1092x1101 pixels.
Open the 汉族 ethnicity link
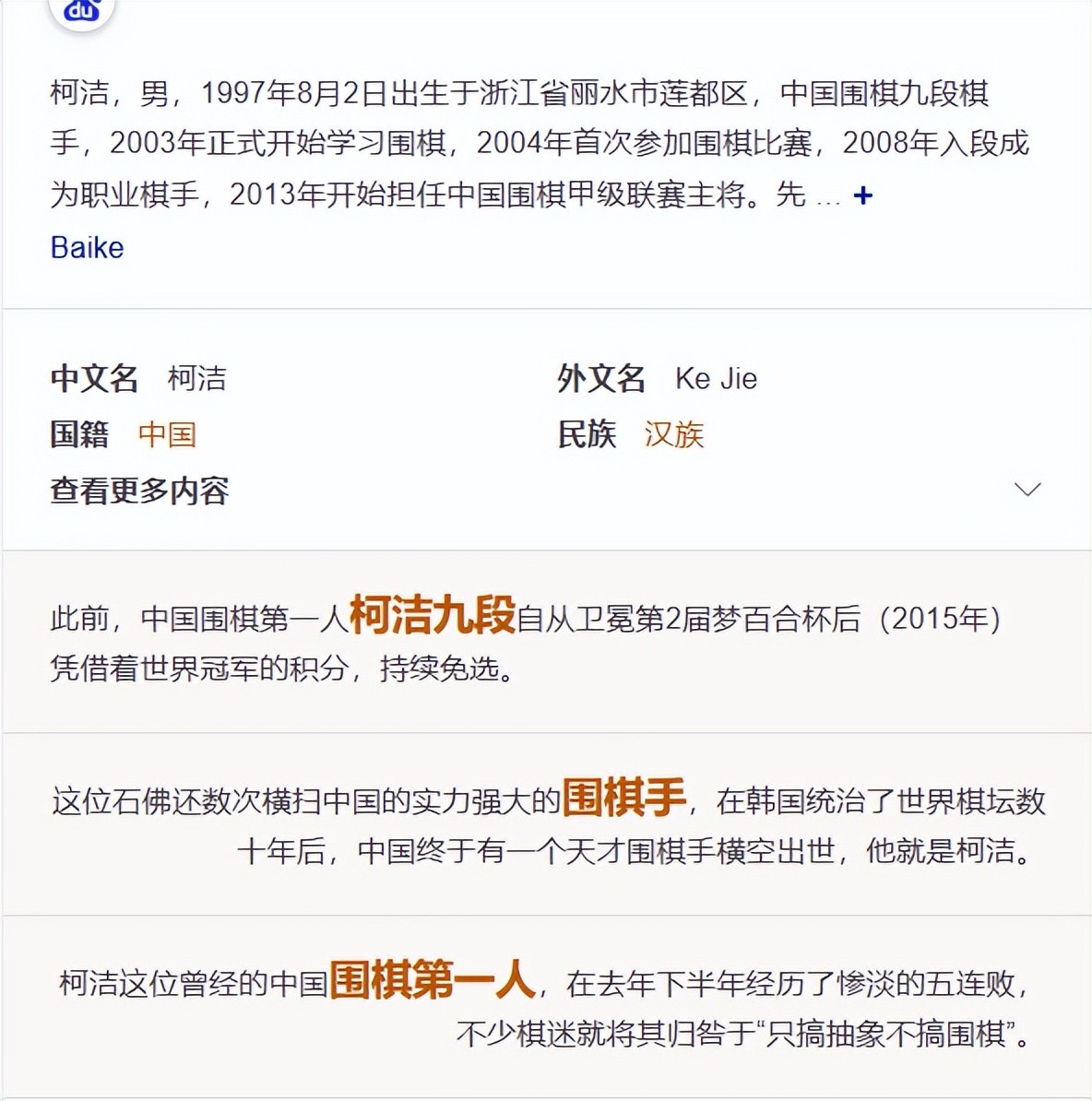coord(673,434)
